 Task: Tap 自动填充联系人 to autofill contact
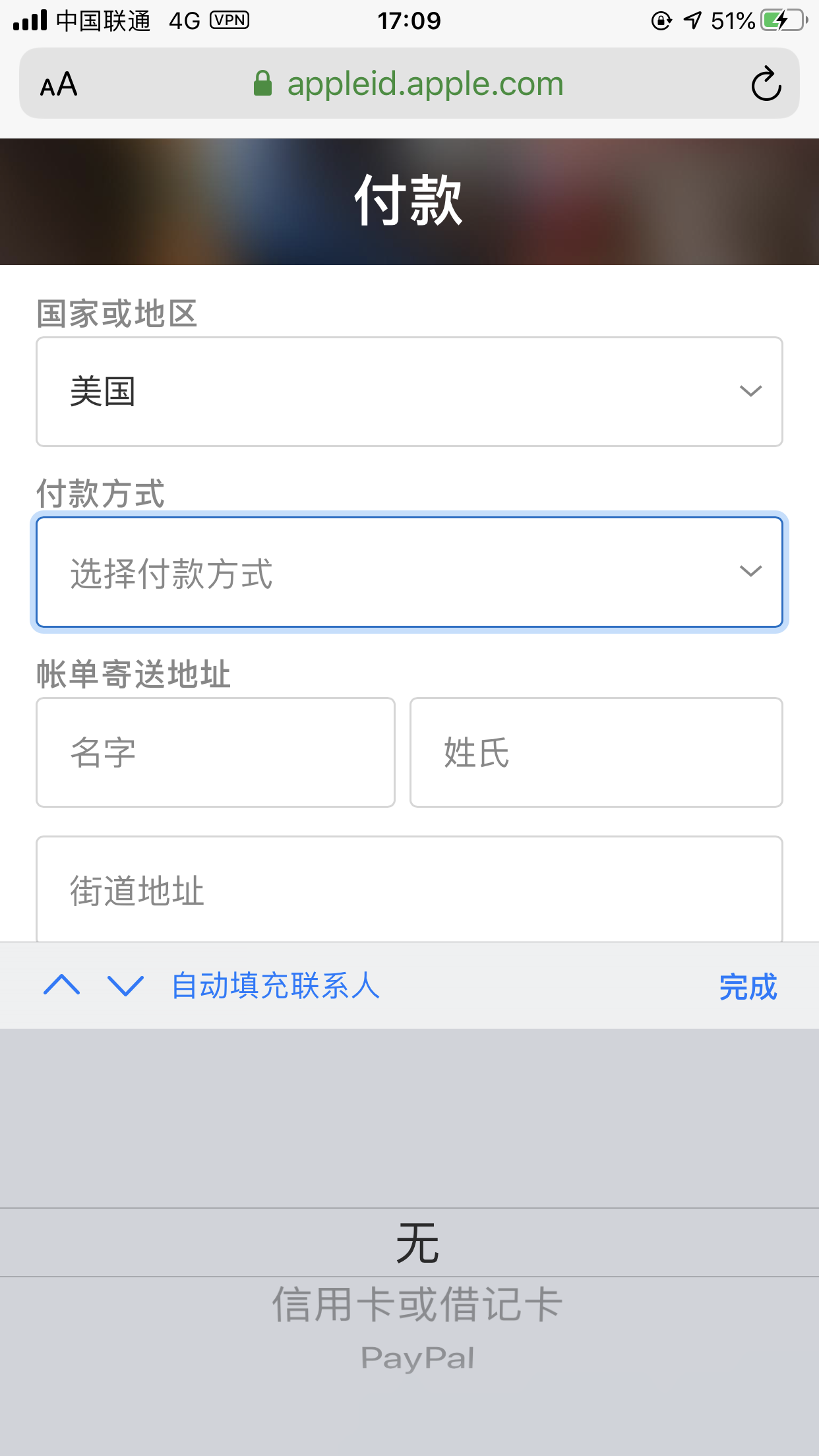pos(276,986)
